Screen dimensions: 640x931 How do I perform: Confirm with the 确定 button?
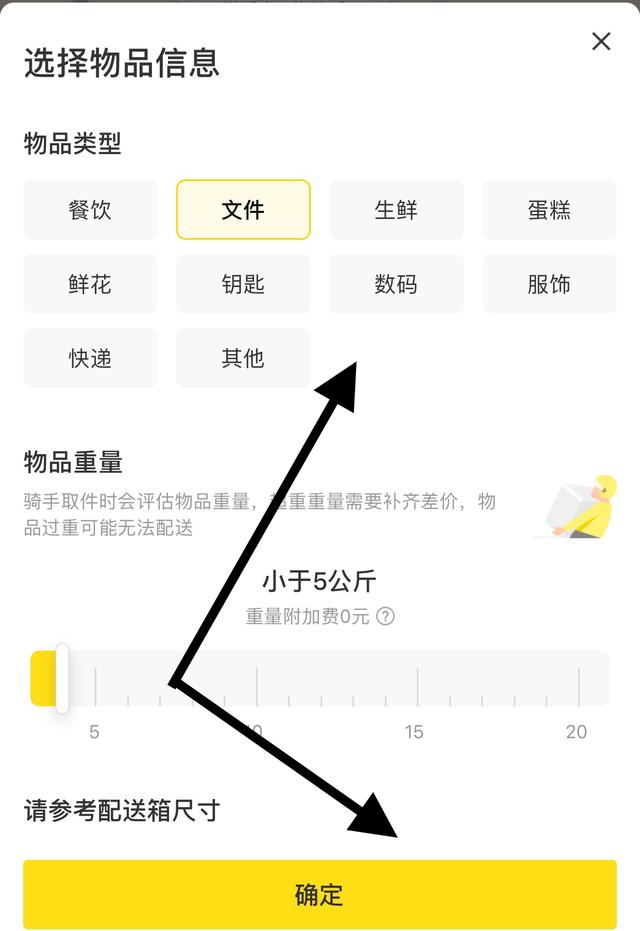[320, 894]
